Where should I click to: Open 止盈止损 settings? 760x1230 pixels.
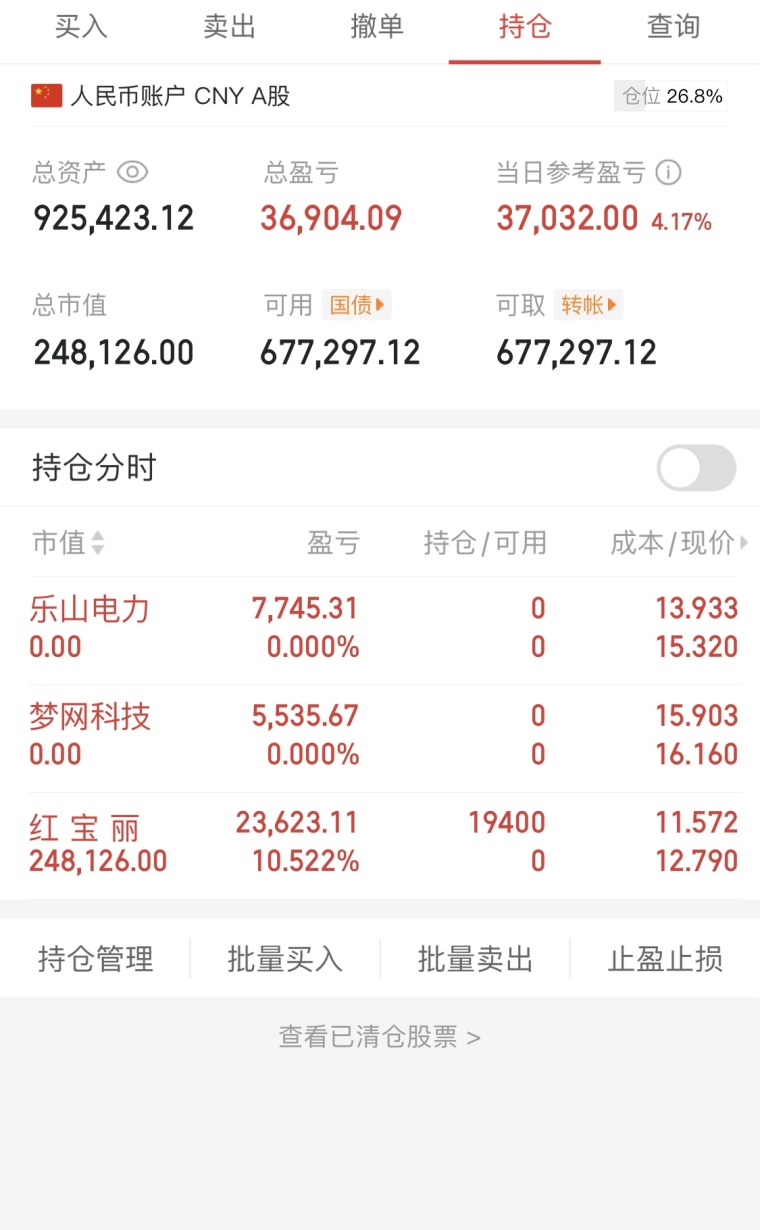click(x=665, y=959)
